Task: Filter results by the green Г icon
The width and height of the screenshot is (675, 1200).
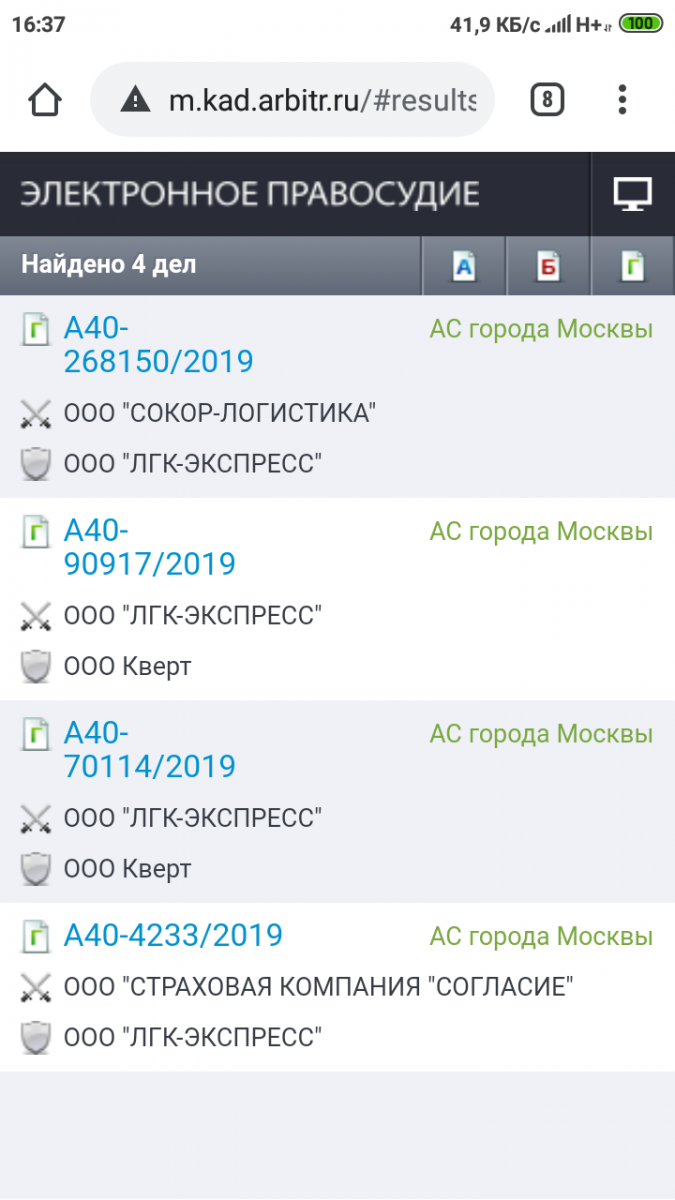Action: (633, 266)
